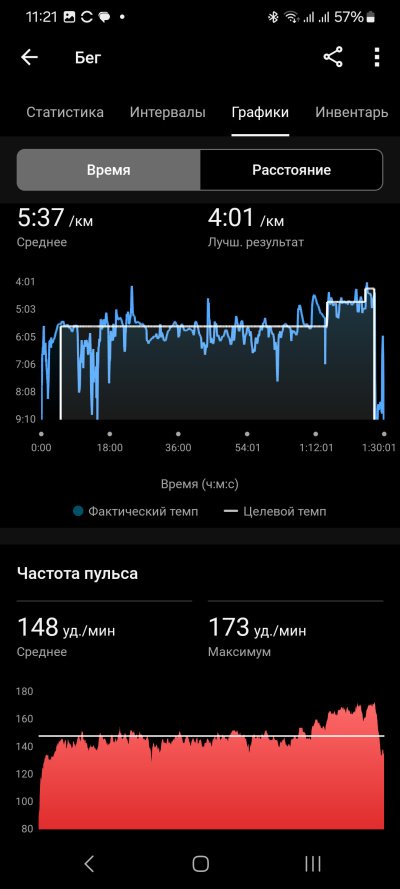
Task: Switch to the Инвентарь tab
Action: 352,112
